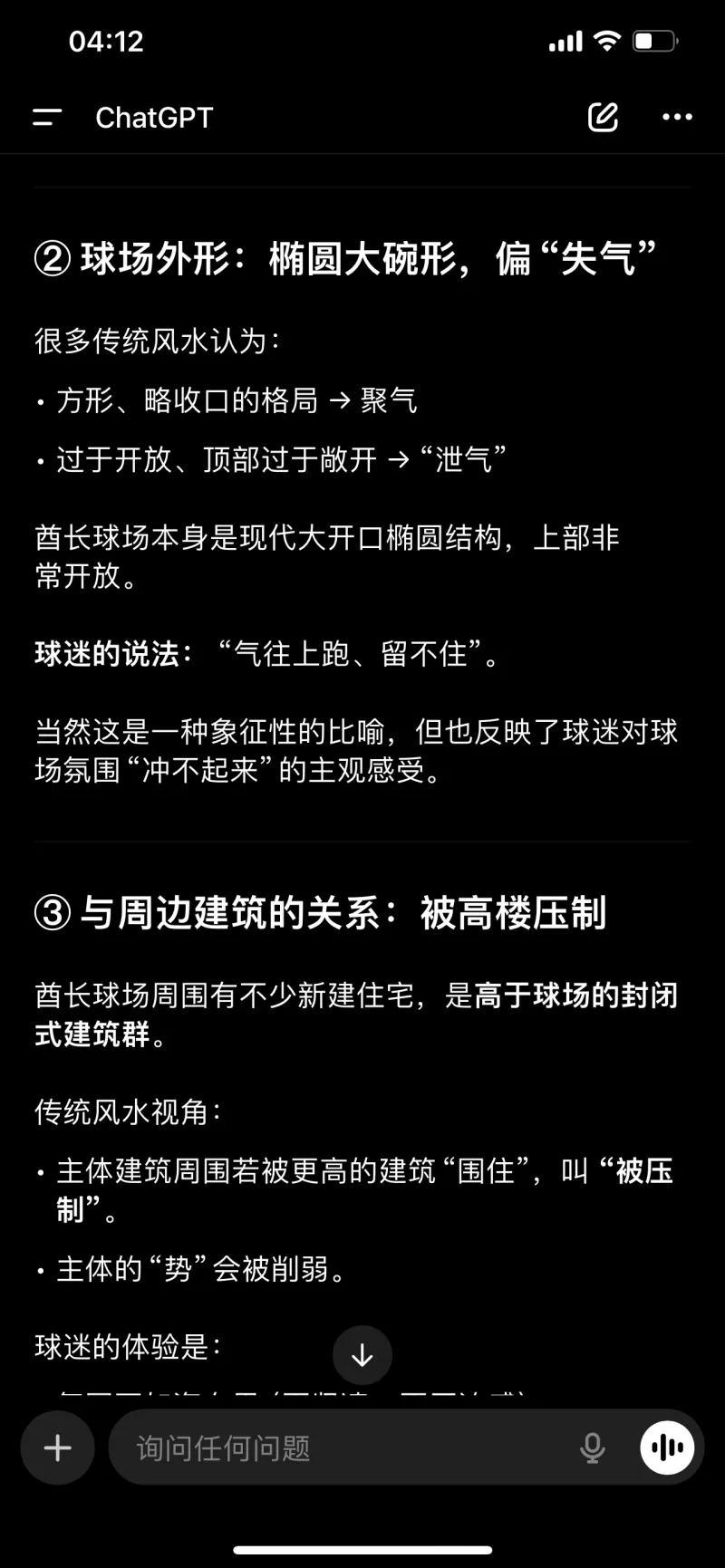Start voice mode conversation
725x1568 pixels.
pyautogui.click(x=667, y=1448)
